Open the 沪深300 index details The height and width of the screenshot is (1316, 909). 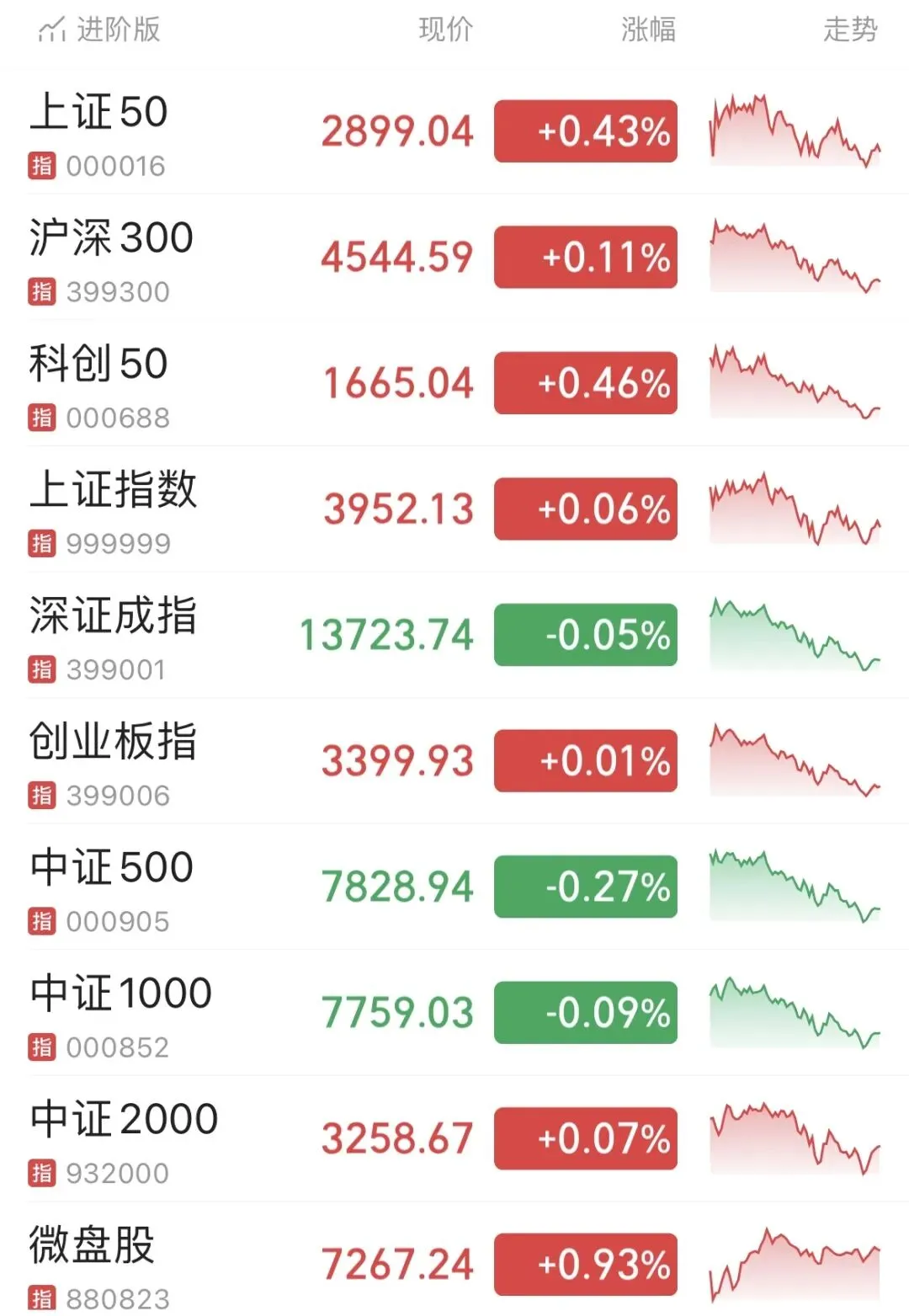pos(454,258)
